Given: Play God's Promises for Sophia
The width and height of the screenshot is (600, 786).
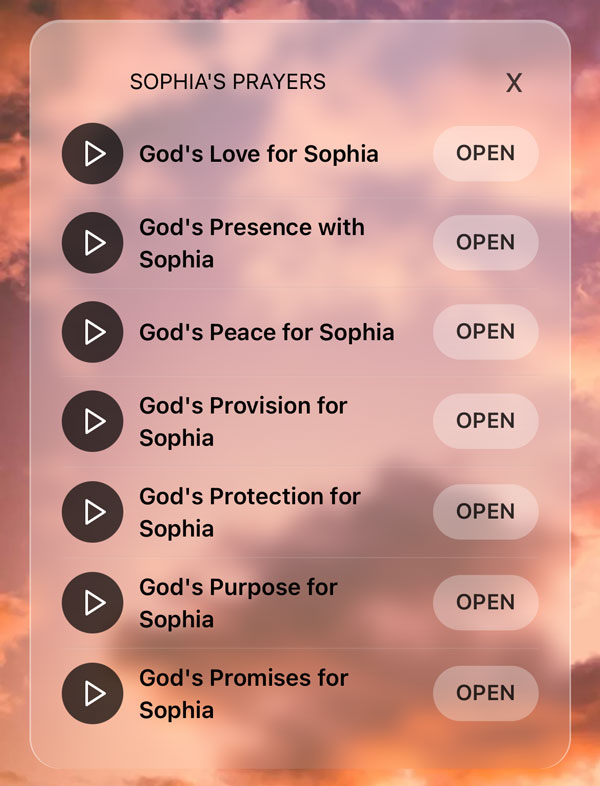Looking at the screenshot, I should 92,693.
